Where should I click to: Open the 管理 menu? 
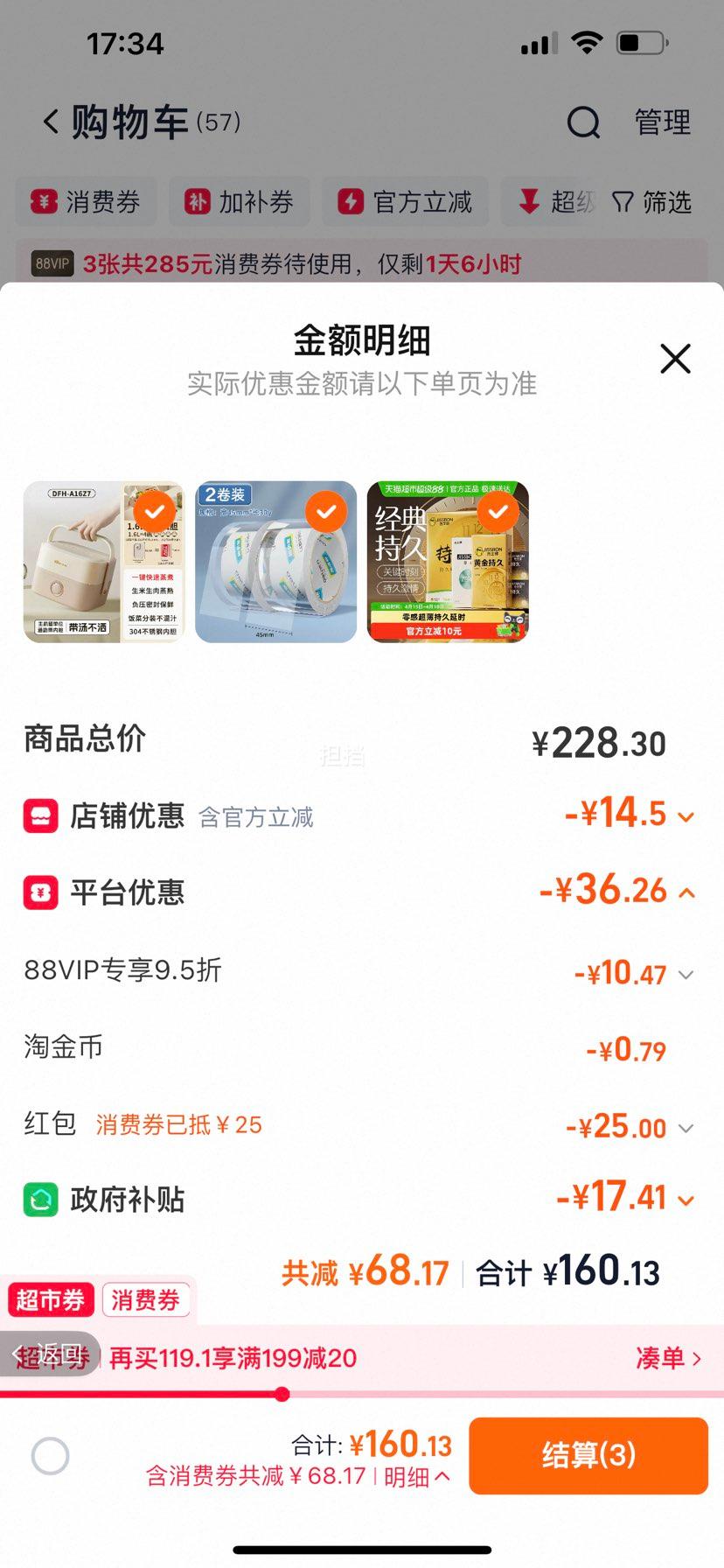[x=662, y=122]
